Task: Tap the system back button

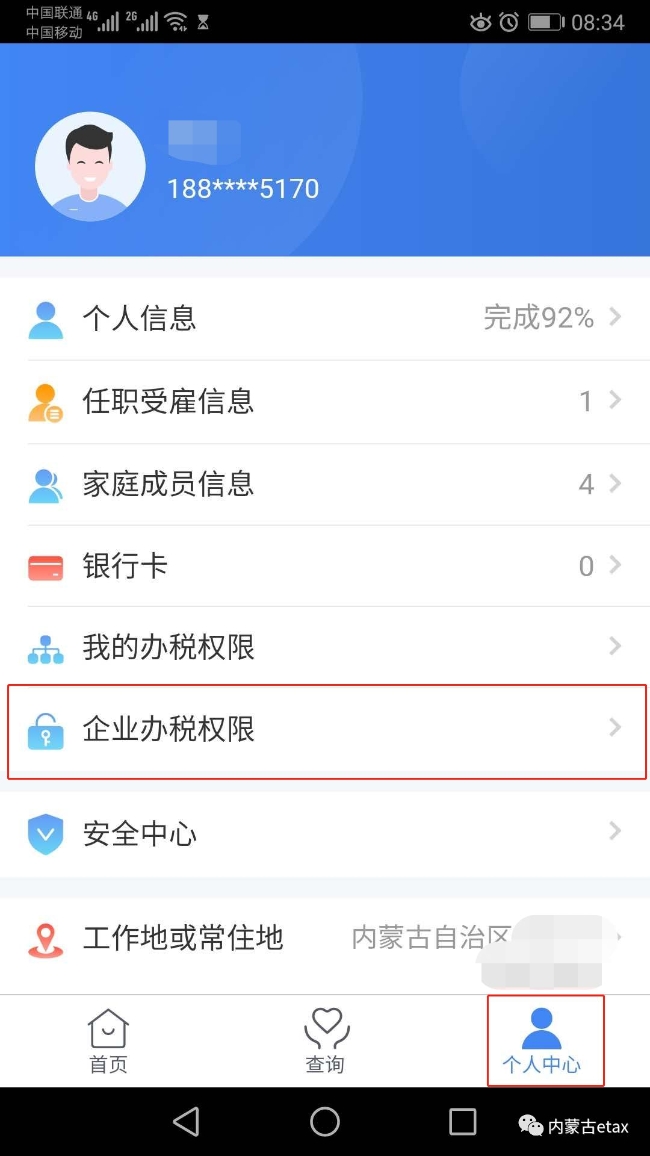Action: pyautogui.click(x=186, y=1122)
